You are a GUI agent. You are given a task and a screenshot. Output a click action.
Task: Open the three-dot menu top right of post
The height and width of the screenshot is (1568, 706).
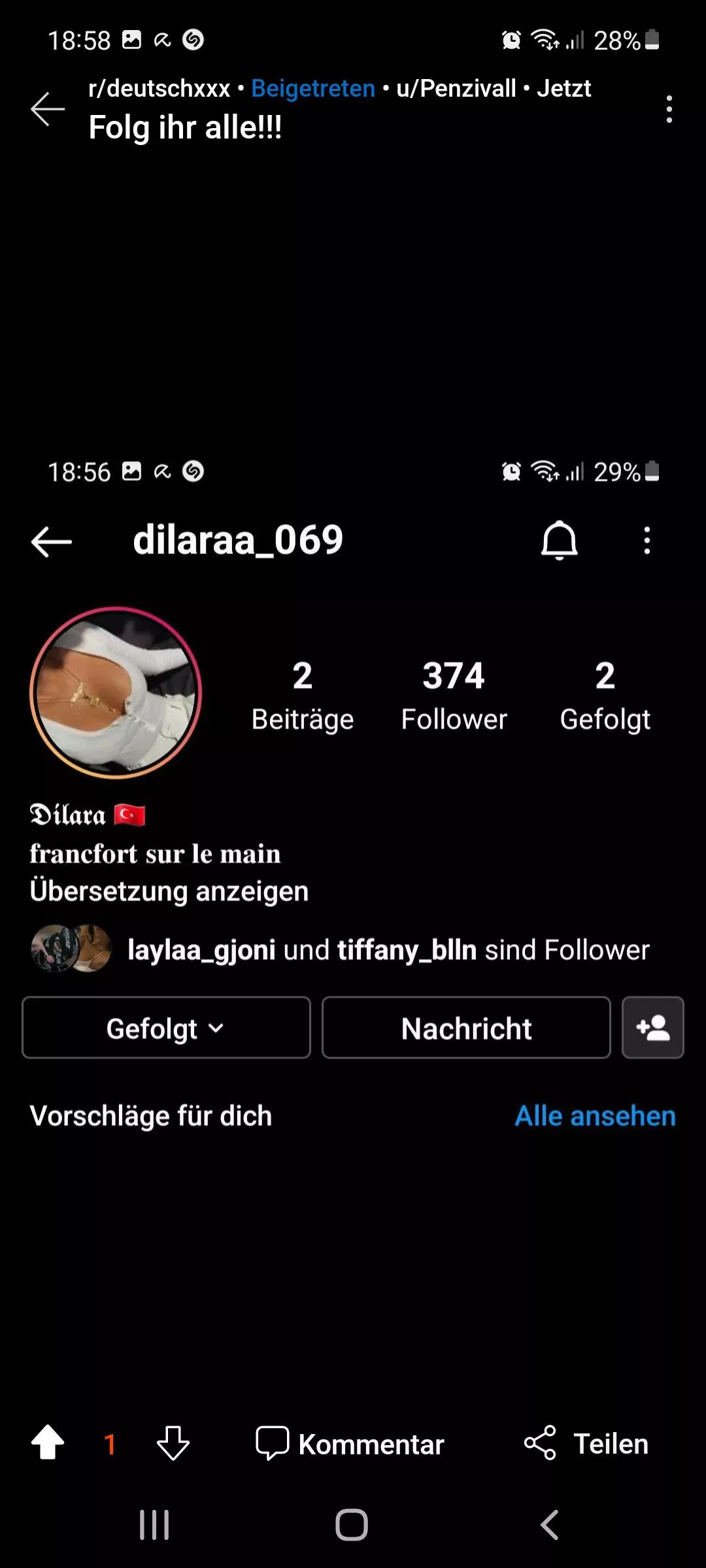pyautogui.click(x=668, y=110)
